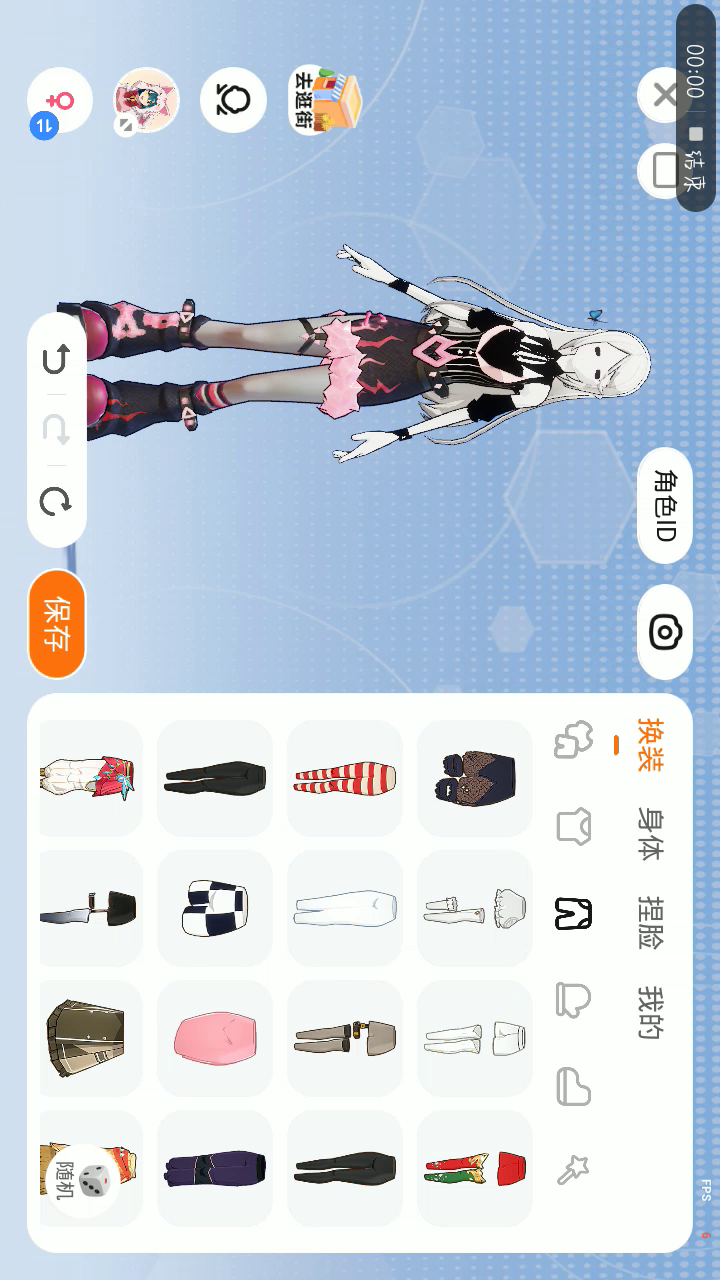Open the 去逛街 shop icon

tap(324, 99)
